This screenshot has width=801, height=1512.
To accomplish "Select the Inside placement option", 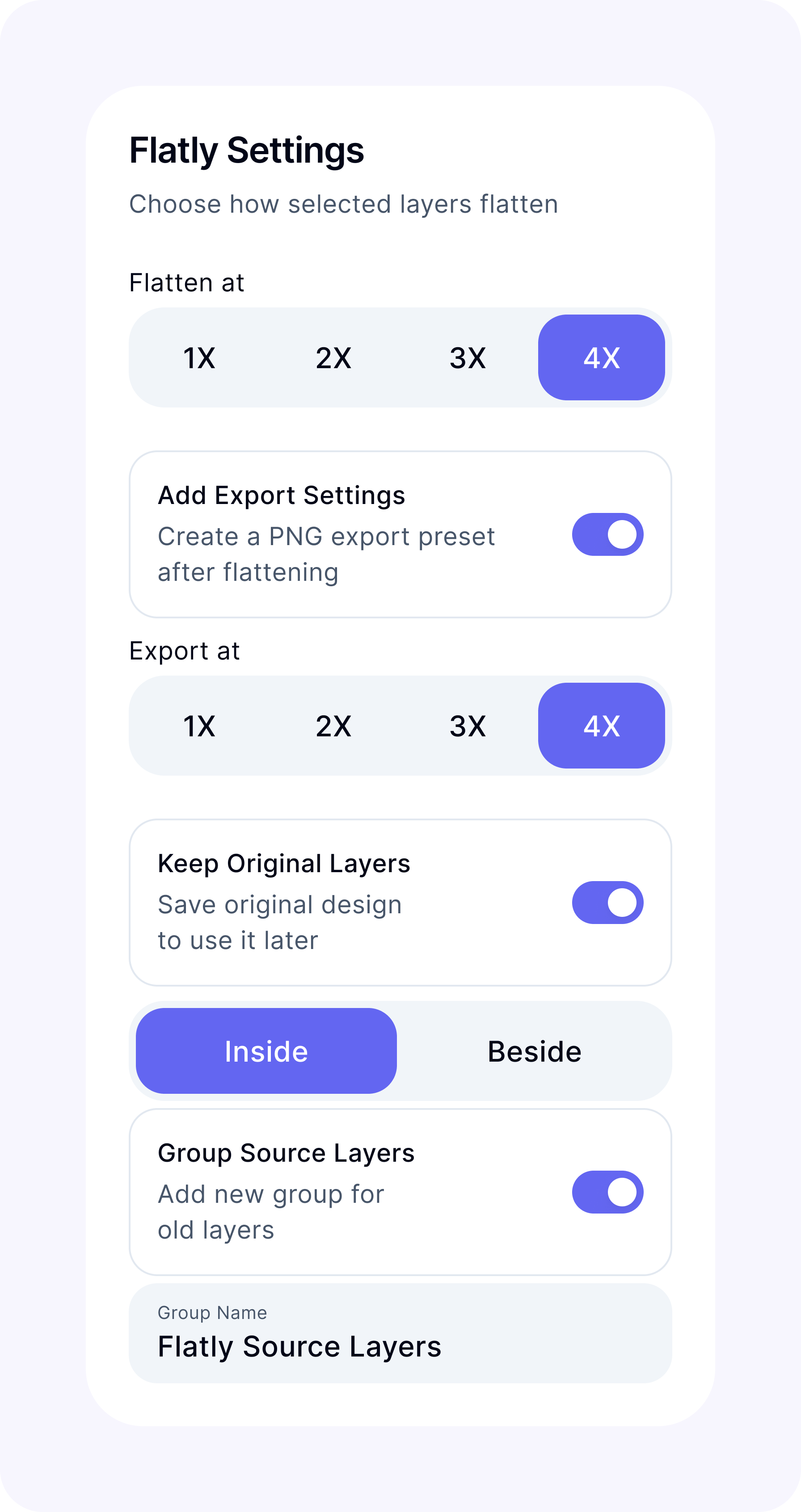I will (x=266, y=1050).
